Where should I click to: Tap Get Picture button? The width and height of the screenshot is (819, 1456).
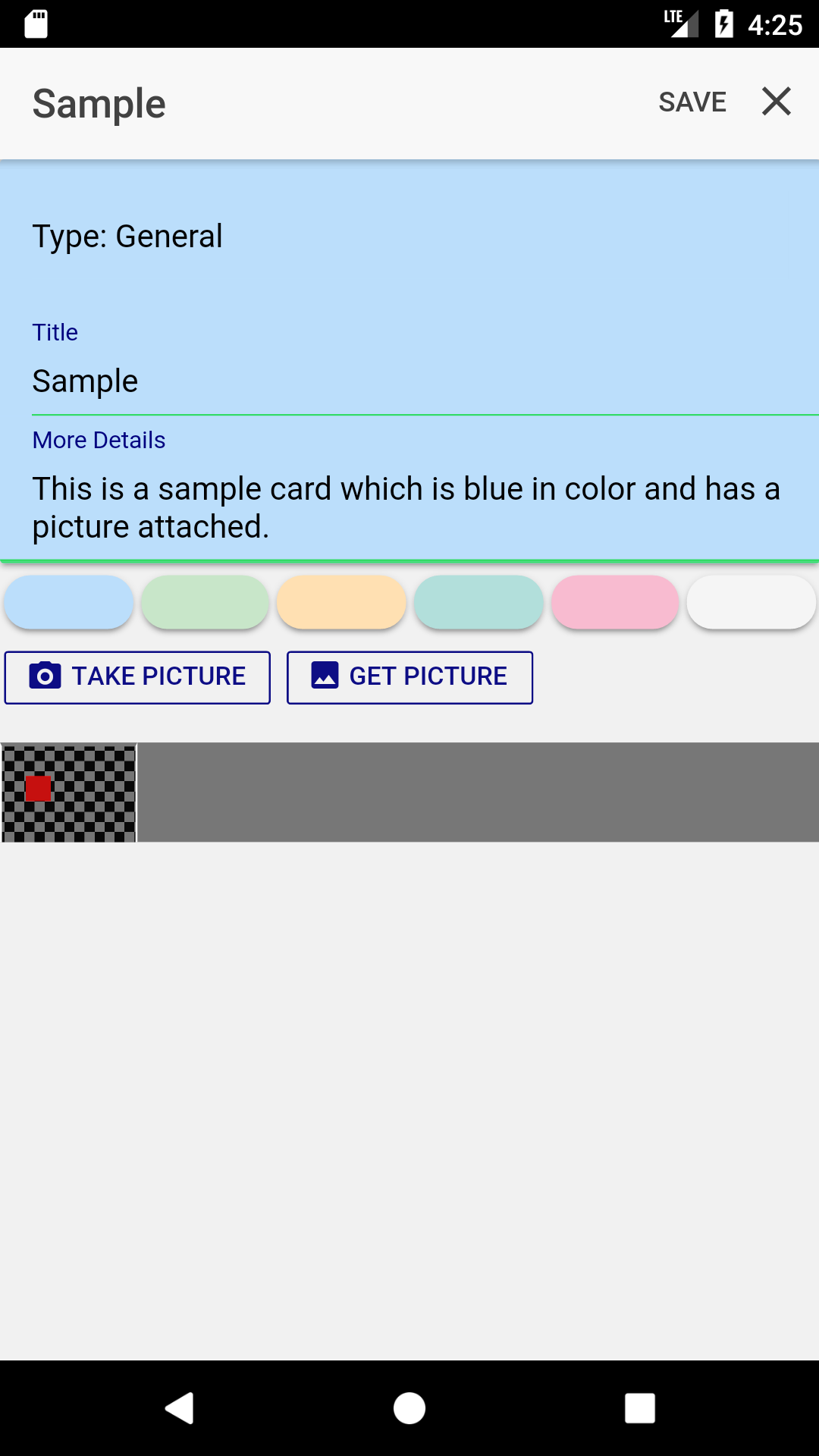[409, 677]
